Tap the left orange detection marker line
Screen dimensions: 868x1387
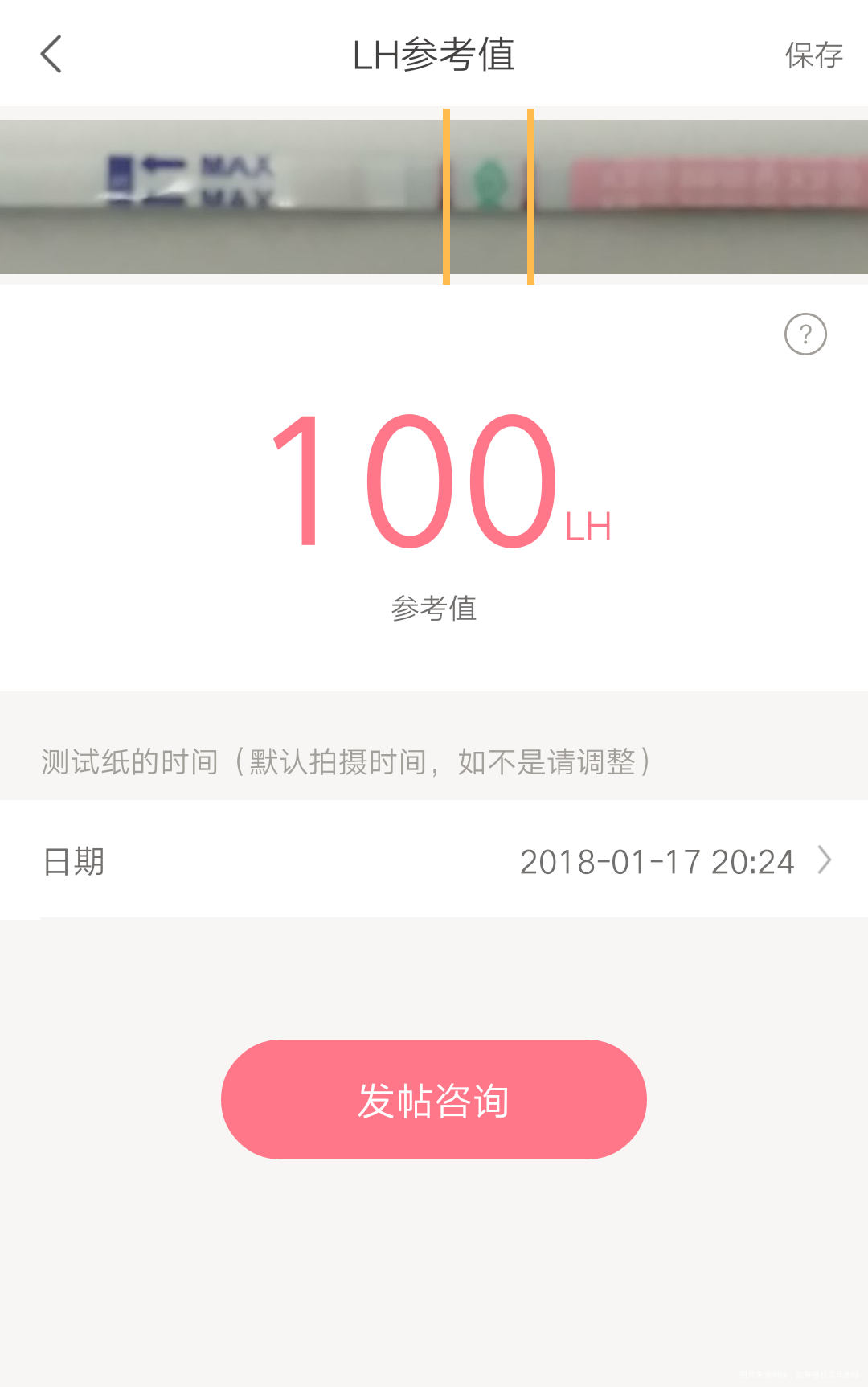pyautogui.click(x=446, y=195)
